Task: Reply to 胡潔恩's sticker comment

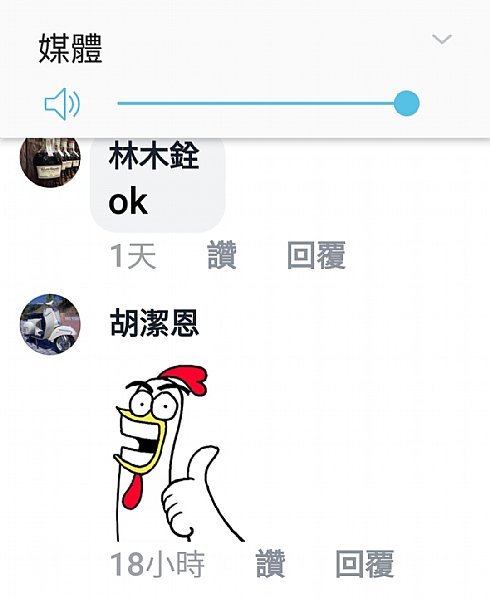Action: tap(365, 564)
